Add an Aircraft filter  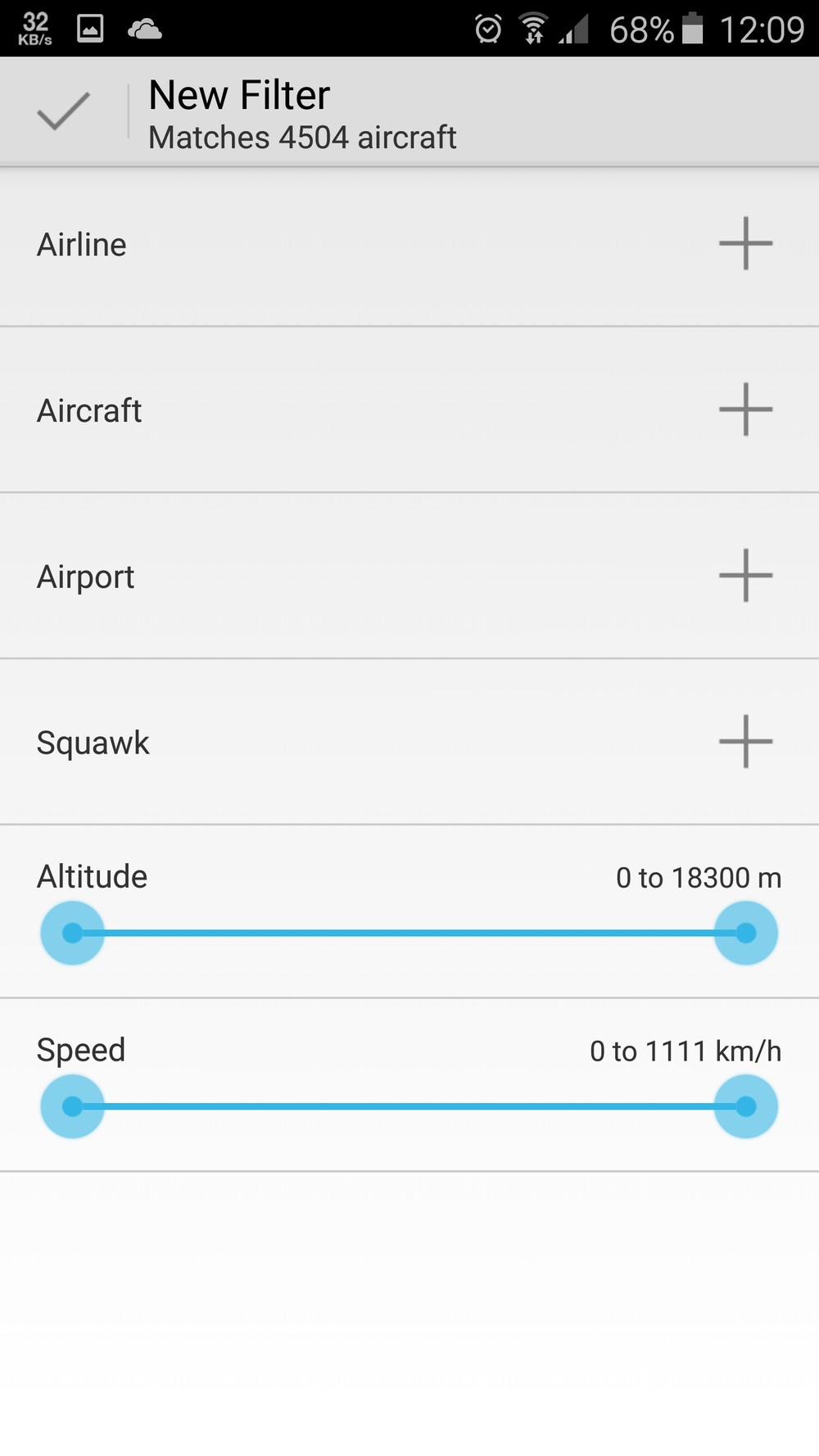(x=745, y=409)
